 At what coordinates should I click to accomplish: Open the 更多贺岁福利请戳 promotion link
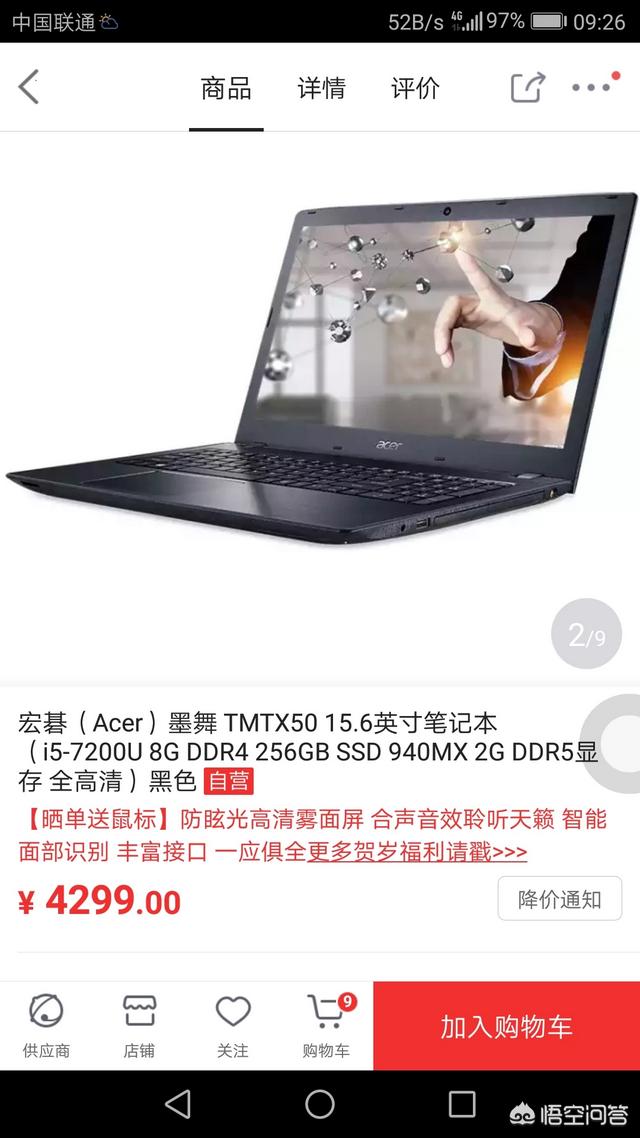tap(417, 852)
